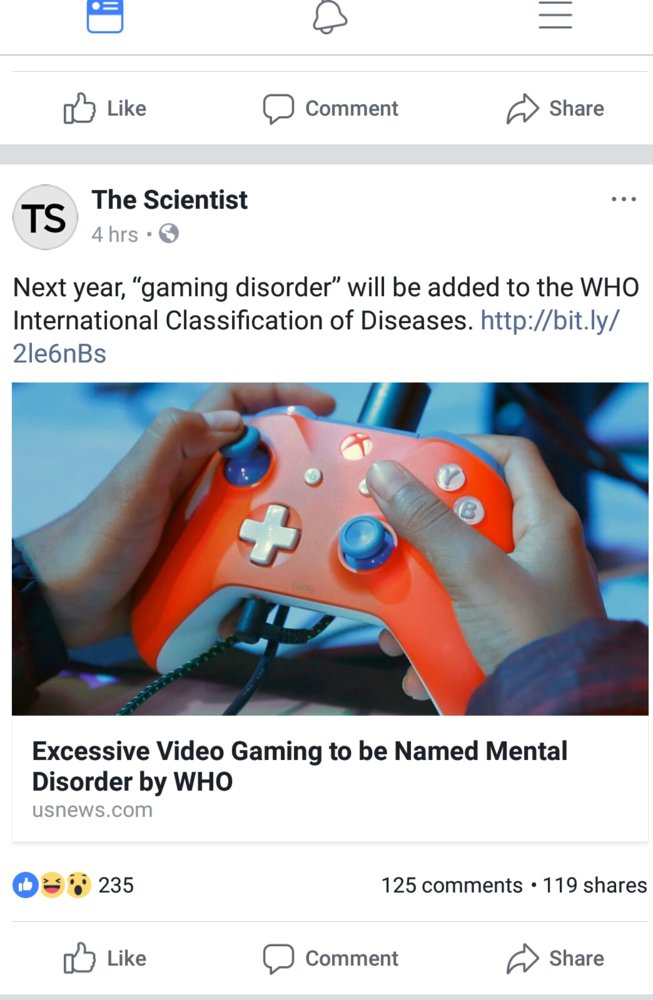653x1000 pixels.
Task: Like the previous post above The Scientist
Action: click(x=105, y=108)
